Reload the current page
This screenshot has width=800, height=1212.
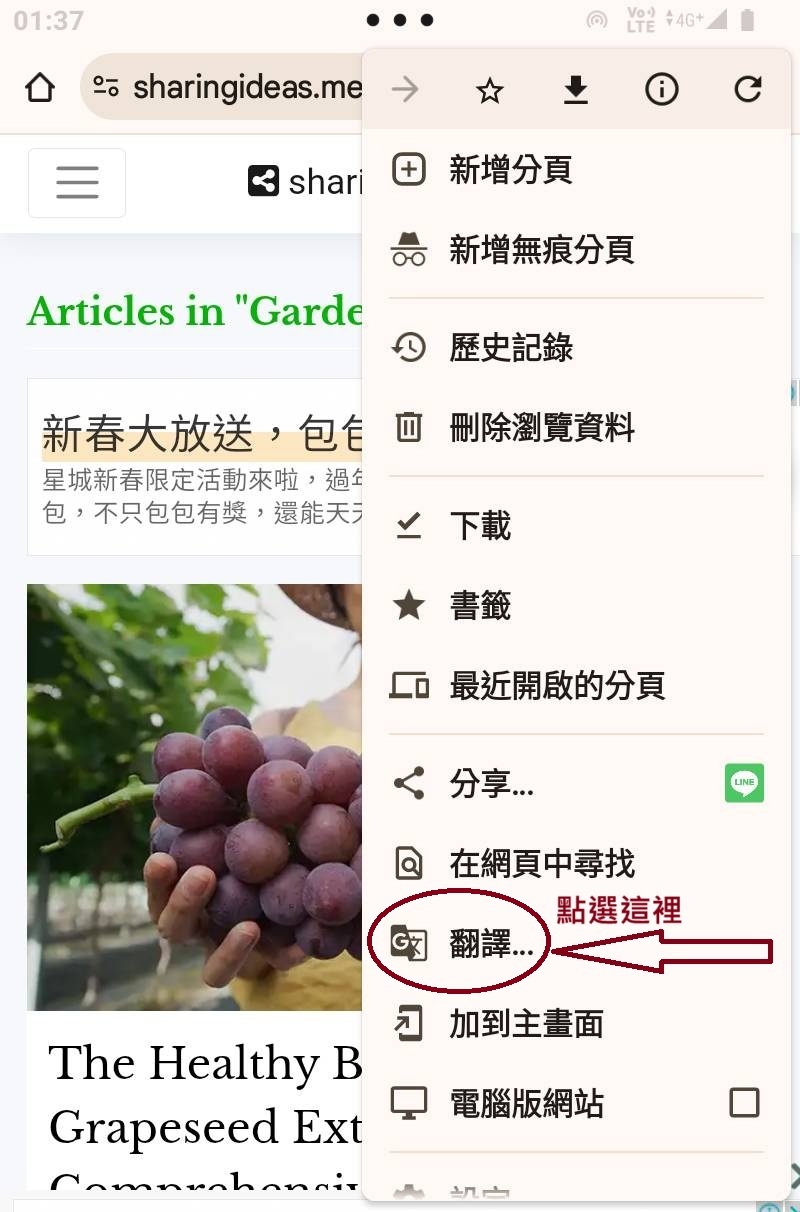coord(747,91)
